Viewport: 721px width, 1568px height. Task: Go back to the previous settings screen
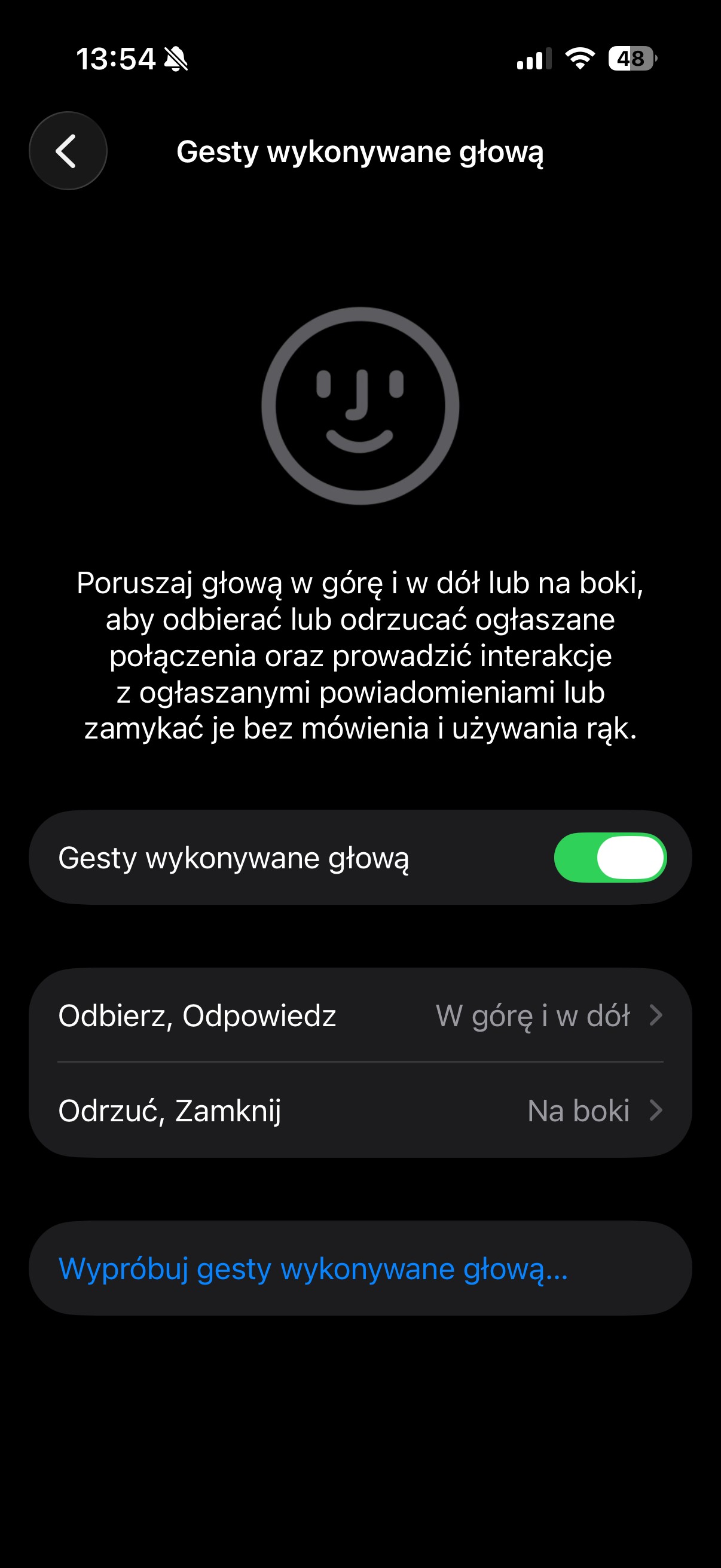[68, 151]
